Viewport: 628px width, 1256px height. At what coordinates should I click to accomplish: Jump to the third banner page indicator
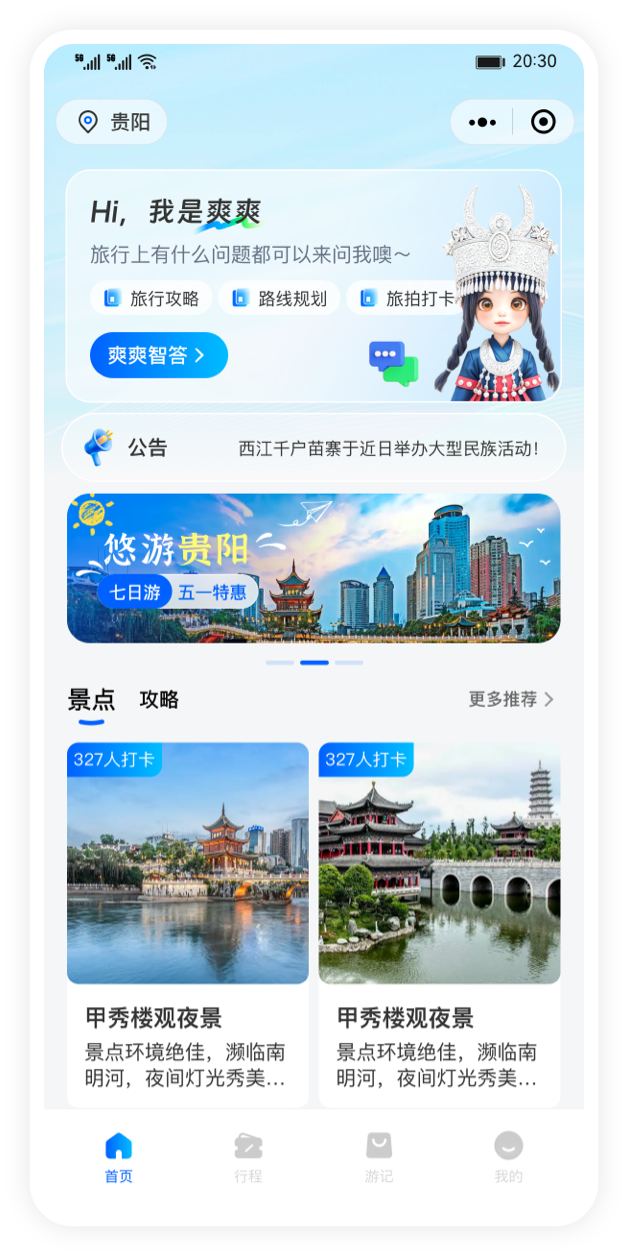[349, 662]
